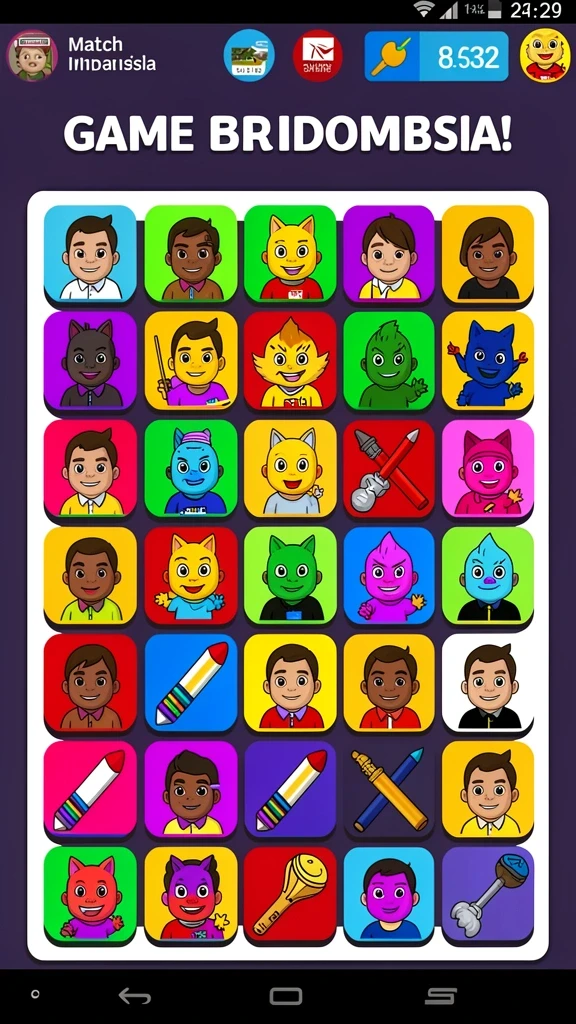Select the dark cat on the purple tile
This screenshot has height=1024, width=576.
[90, 360]
